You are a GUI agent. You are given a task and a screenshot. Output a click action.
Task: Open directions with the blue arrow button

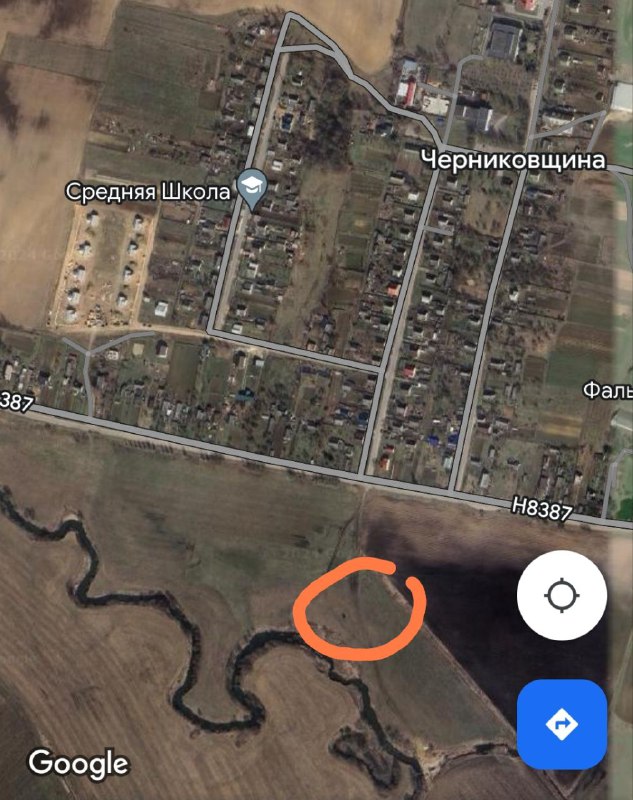point(562,724)
